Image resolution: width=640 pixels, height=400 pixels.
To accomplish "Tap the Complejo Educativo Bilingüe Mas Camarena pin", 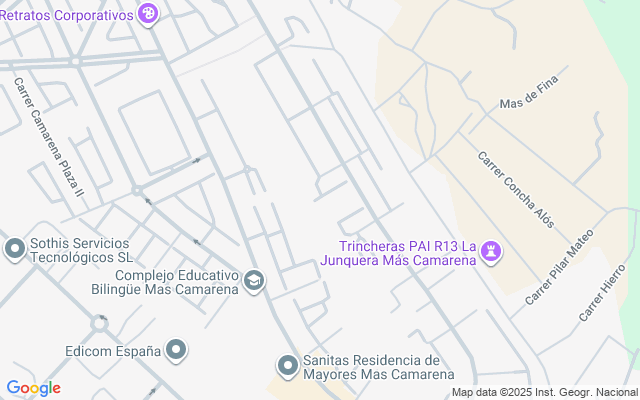I will tap(254, 281).
